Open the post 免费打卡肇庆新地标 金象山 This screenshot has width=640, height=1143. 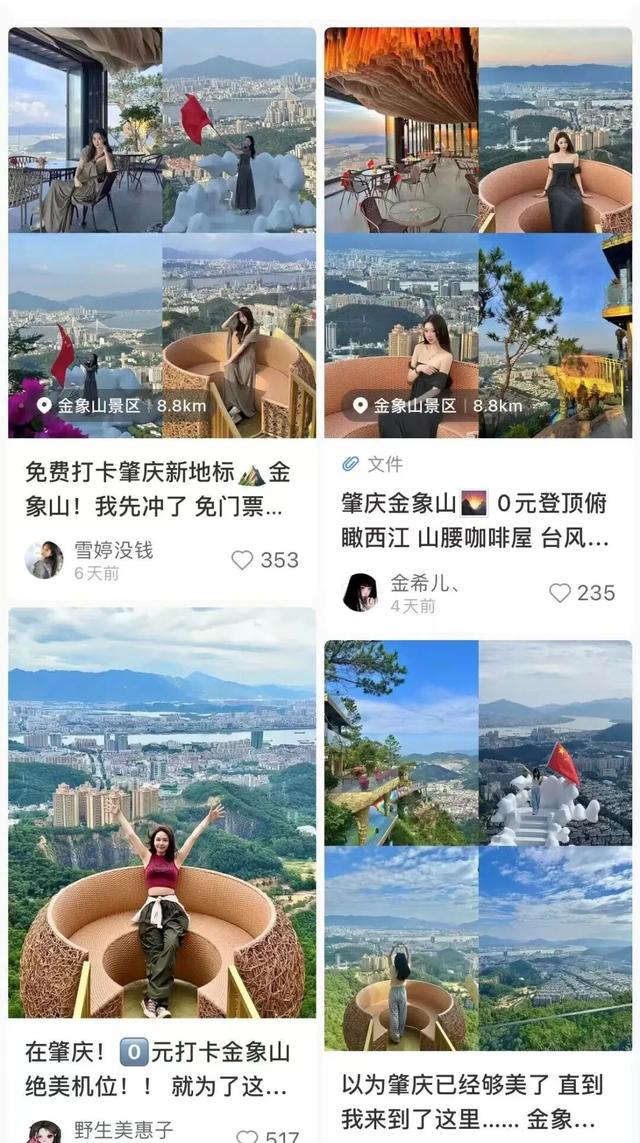coord(159,488)
